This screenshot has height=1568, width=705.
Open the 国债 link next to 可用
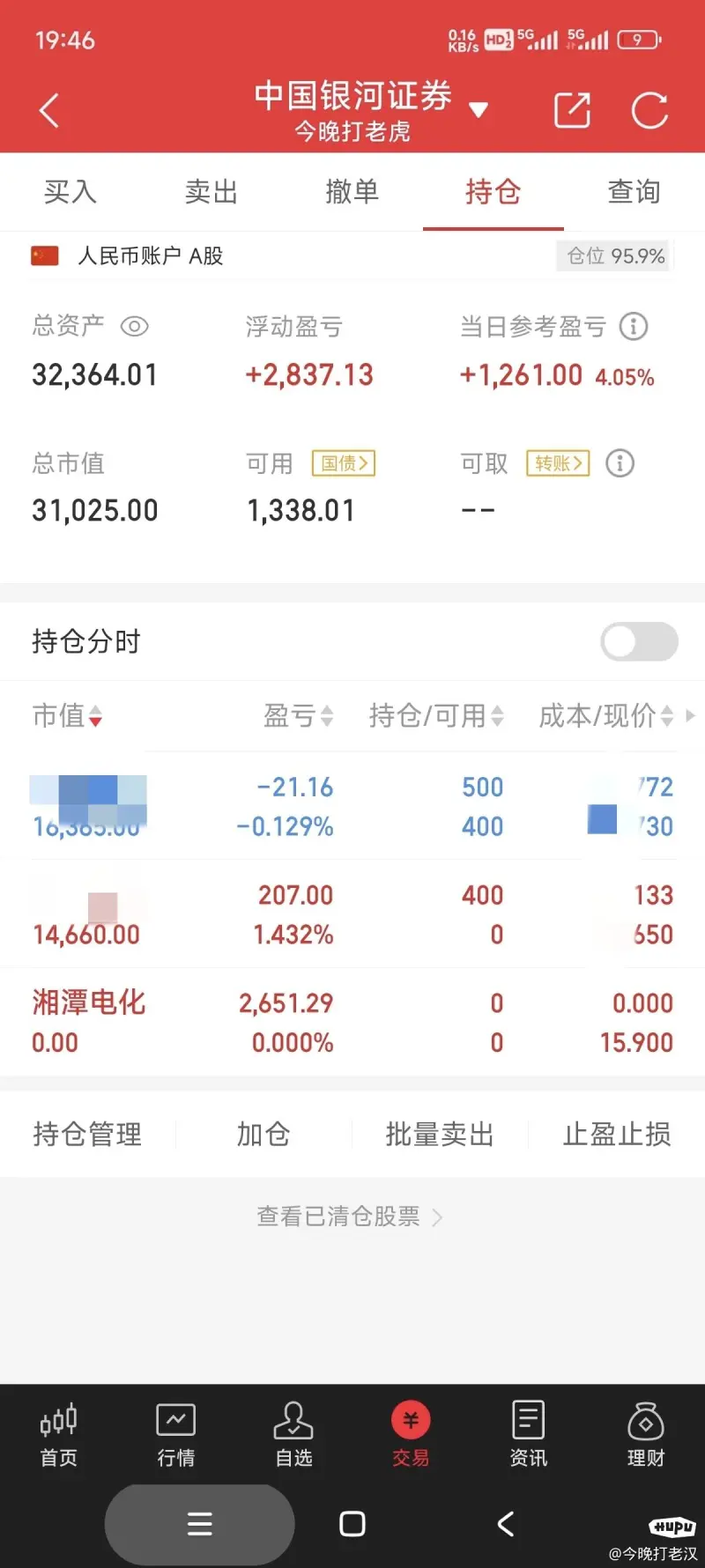click(344, 463)
